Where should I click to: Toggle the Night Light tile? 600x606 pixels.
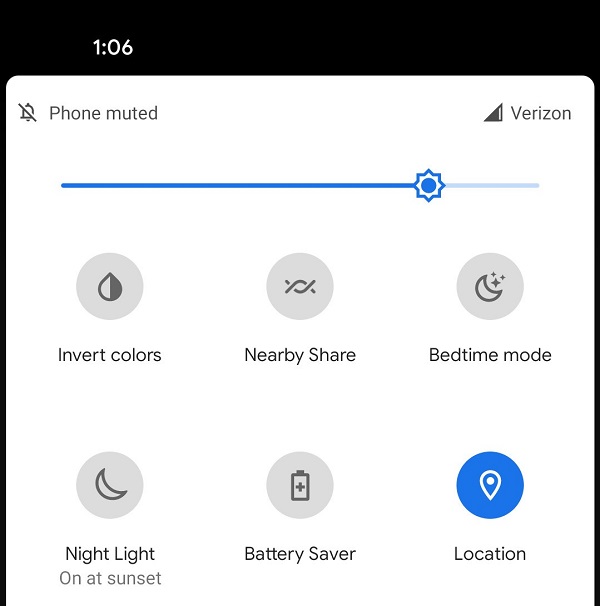coord(110,486)
